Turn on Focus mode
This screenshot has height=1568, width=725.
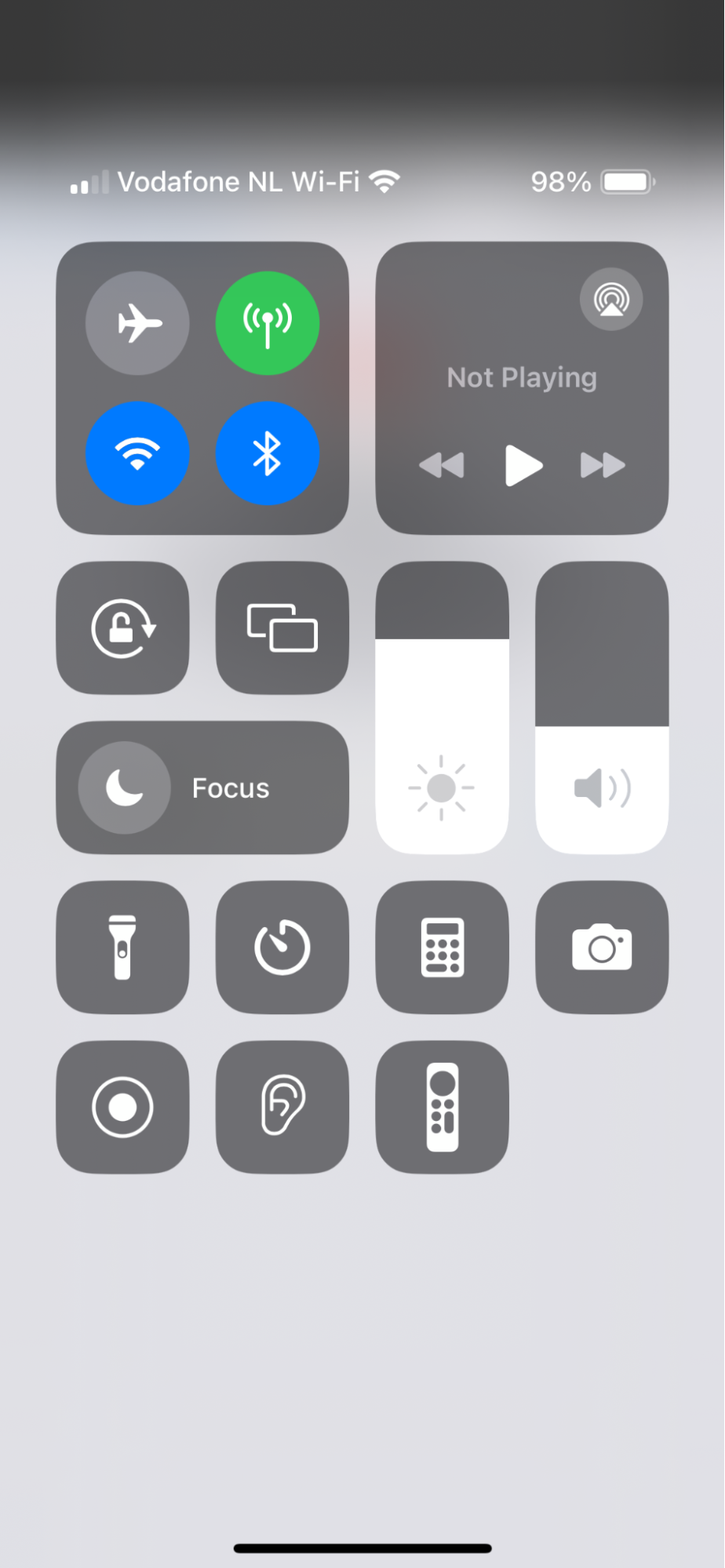[x=202, y=788]
